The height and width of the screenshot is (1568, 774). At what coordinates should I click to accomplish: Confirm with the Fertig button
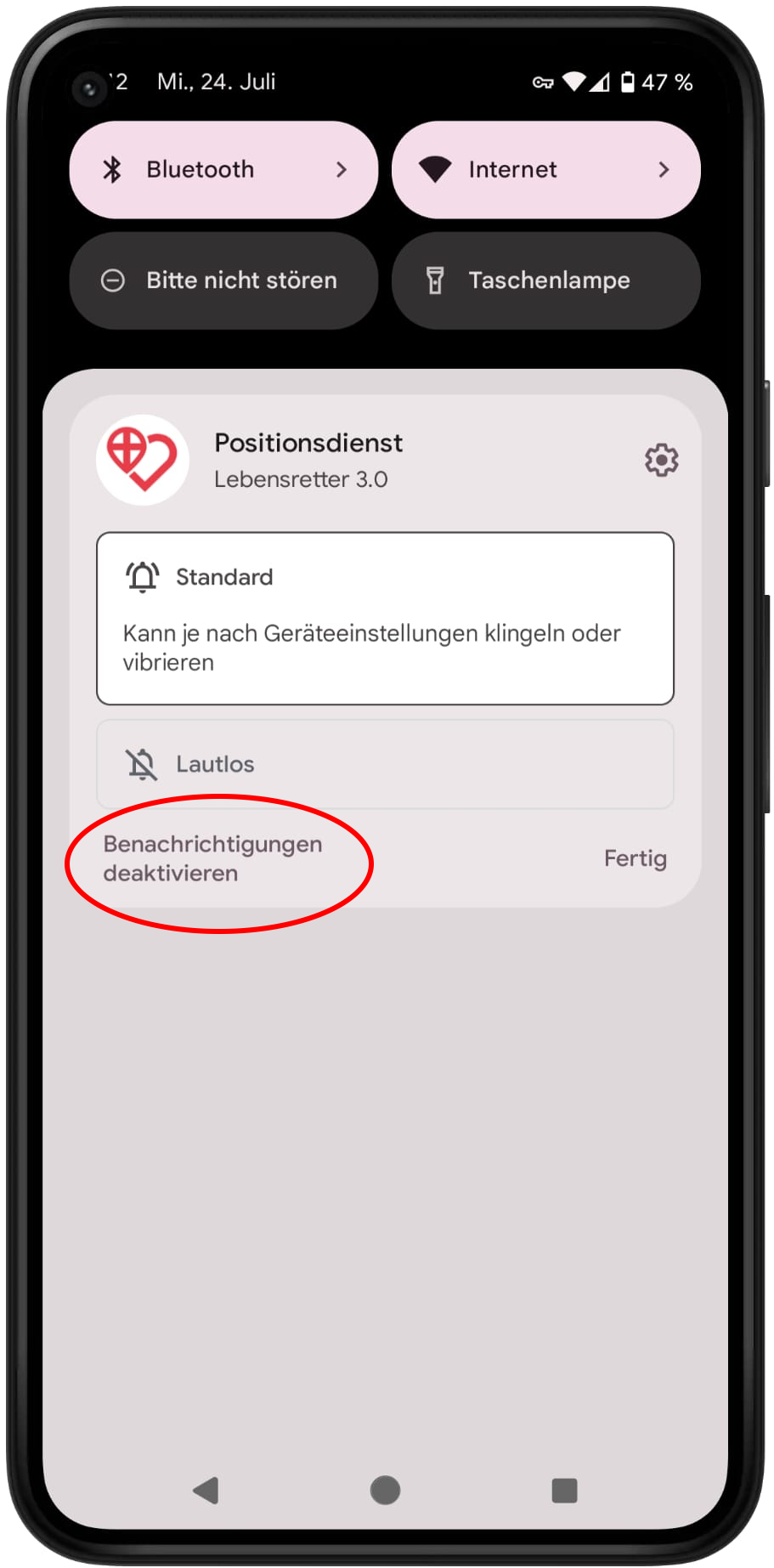pyautogui.click(x=635, y=858)
